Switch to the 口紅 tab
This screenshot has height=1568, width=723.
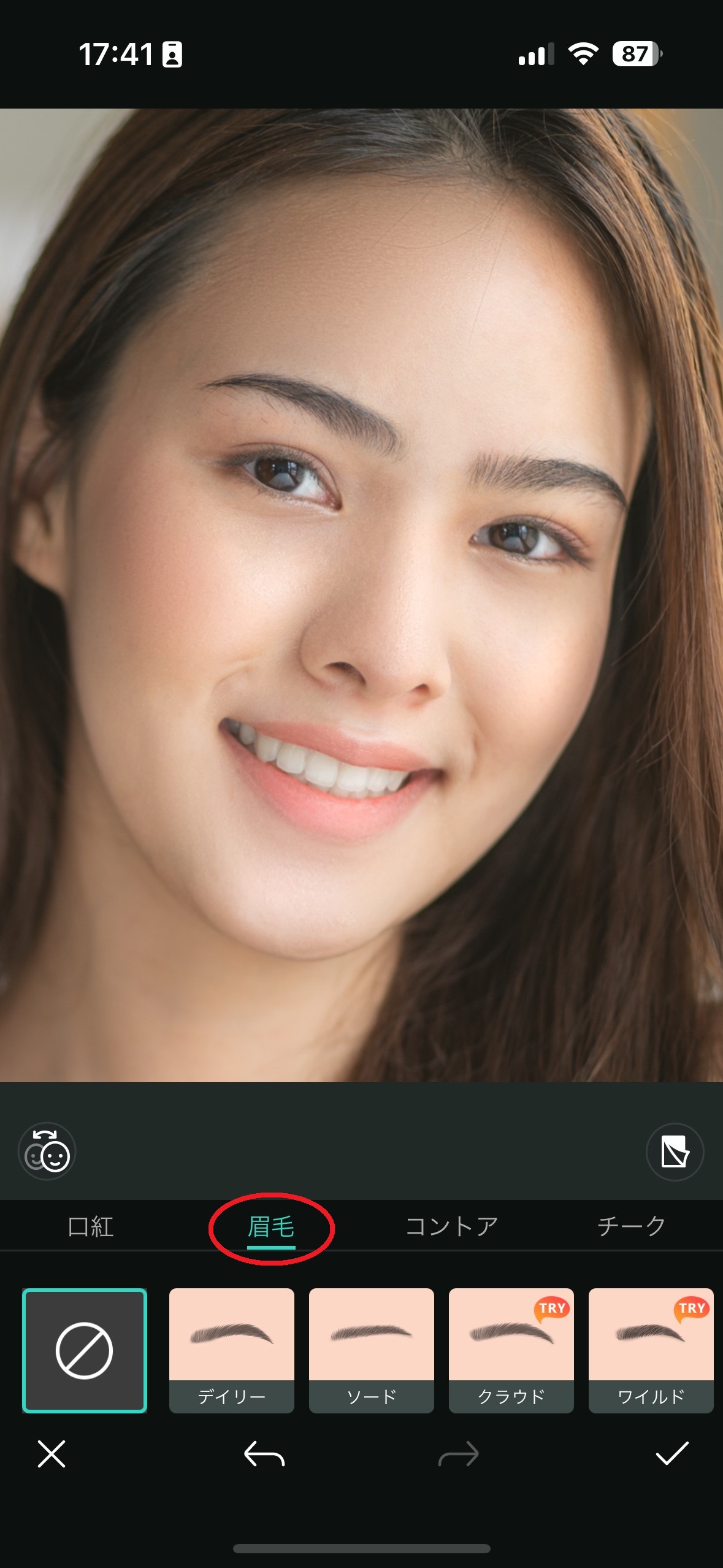click(91, 1227)
